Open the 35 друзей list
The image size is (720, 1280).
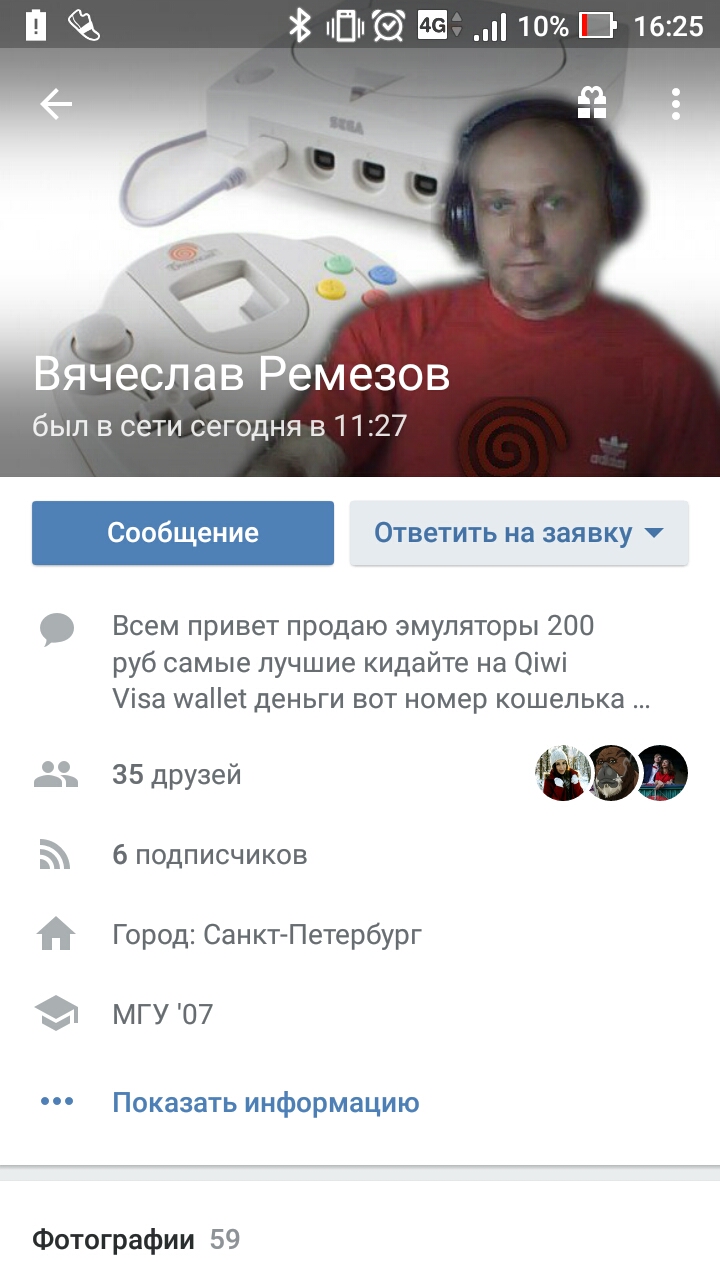tap(177, 774)
